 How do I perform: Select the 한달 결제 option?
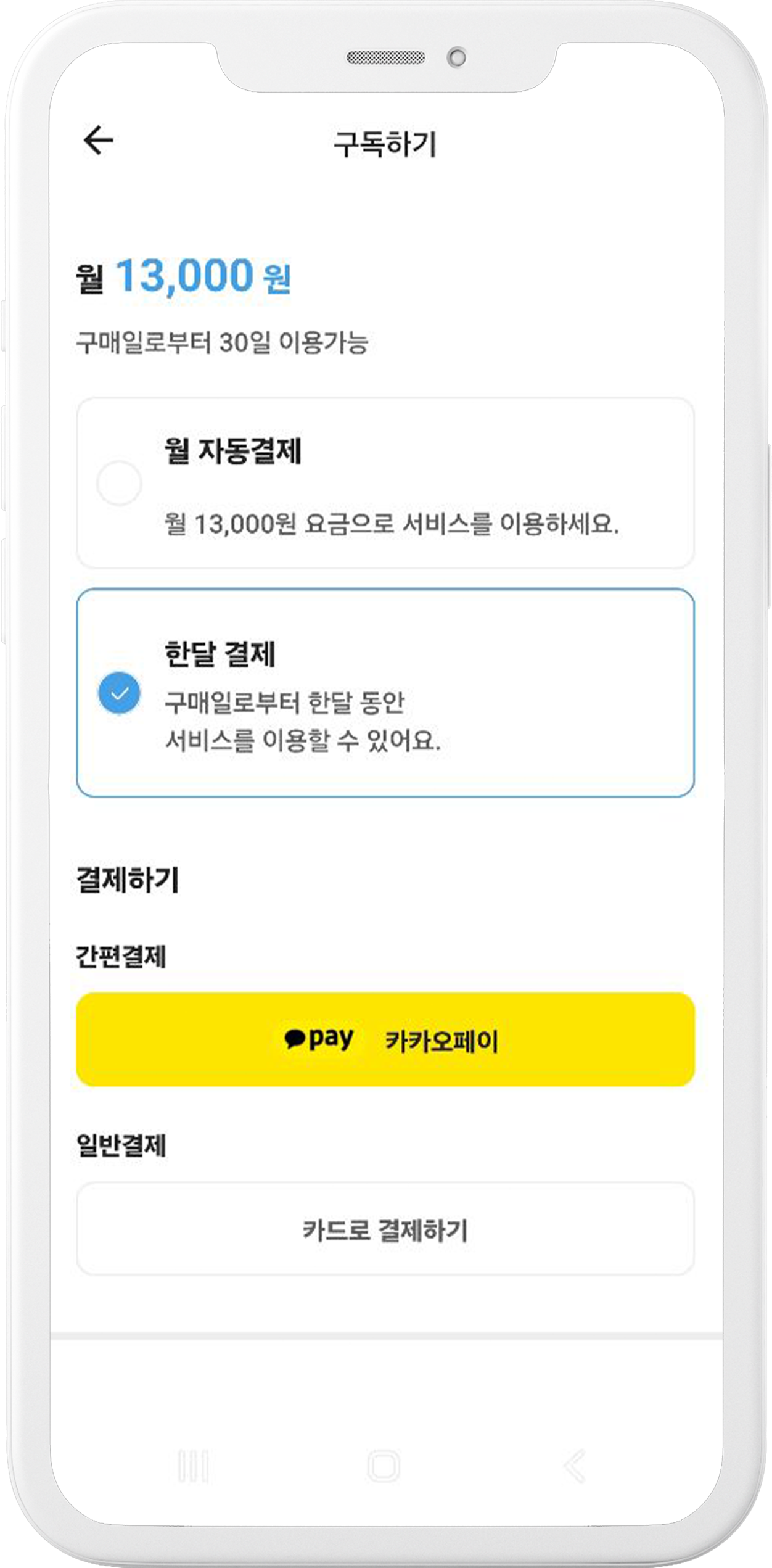(x=119, y=692)
